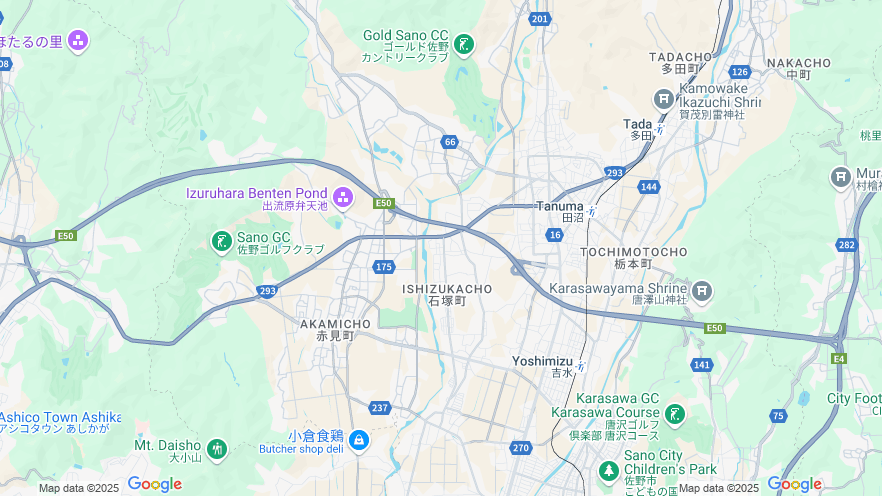Image resolution: width=882 pixels, height=496 pixels.
Task: Tap the Gold Sano CC golf marker
Action: coord(463,43)
